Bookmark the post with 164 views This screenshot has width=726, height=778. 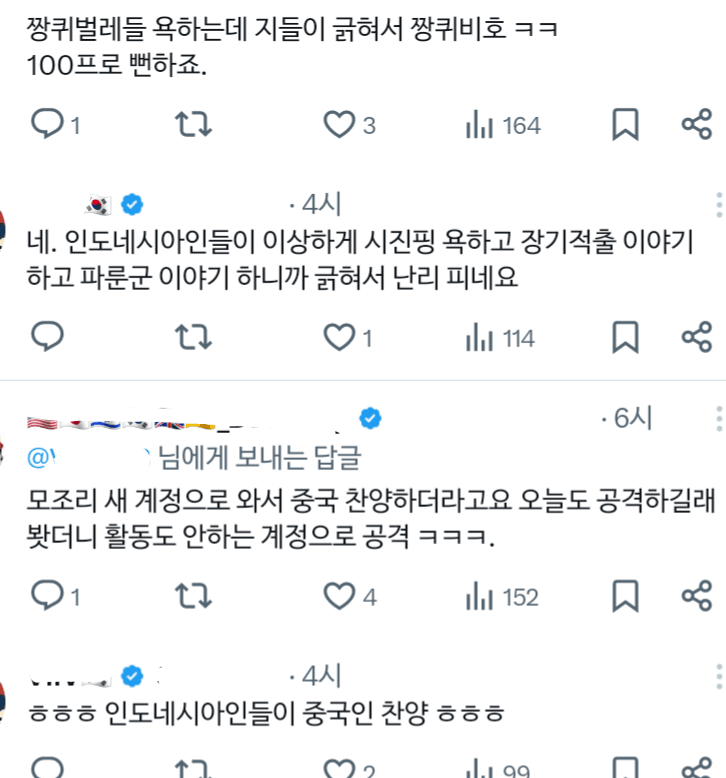pyautogui.click(x=625, y=125)
